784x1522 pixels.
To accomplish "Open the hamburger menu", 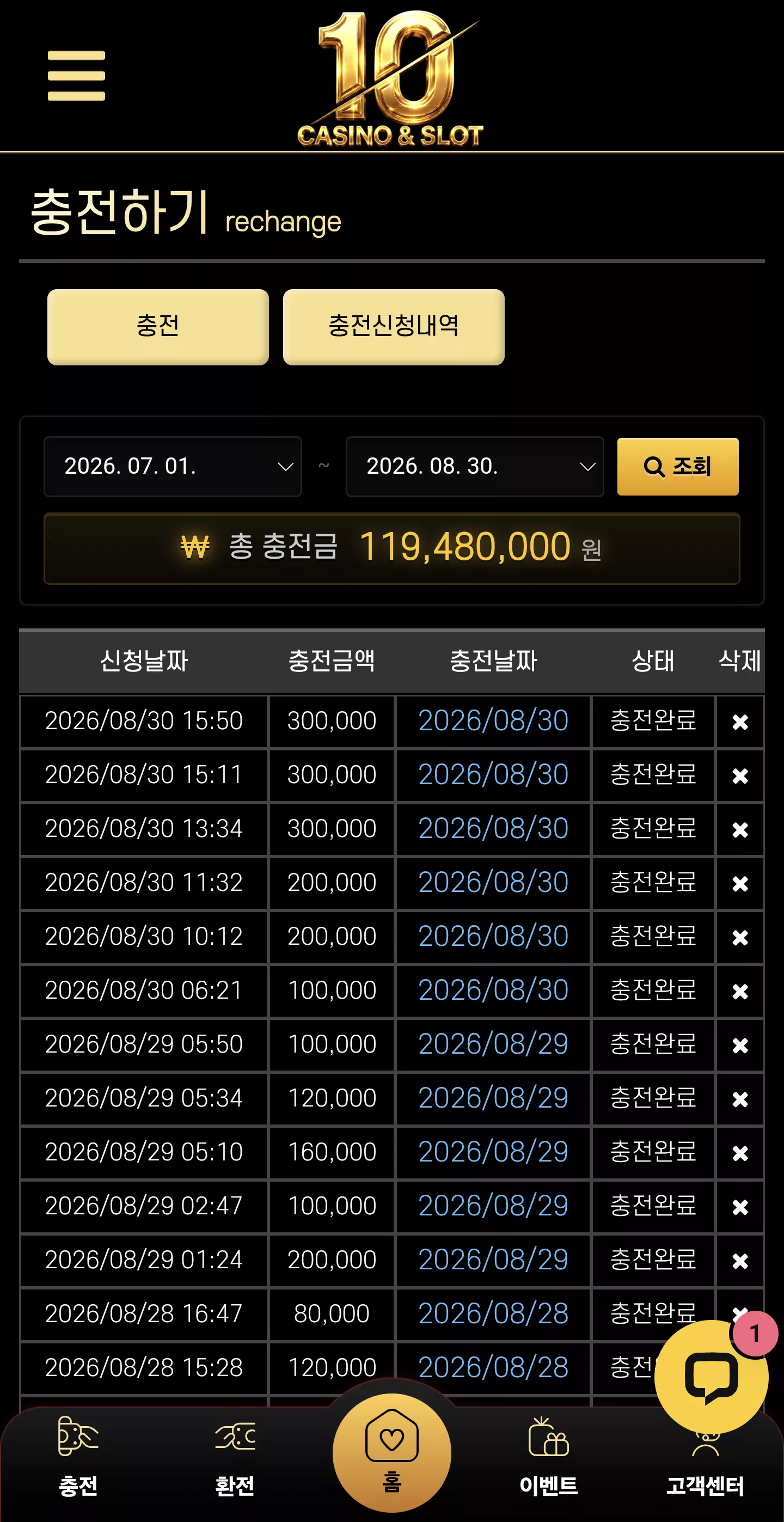I will (x=76, y=76).
